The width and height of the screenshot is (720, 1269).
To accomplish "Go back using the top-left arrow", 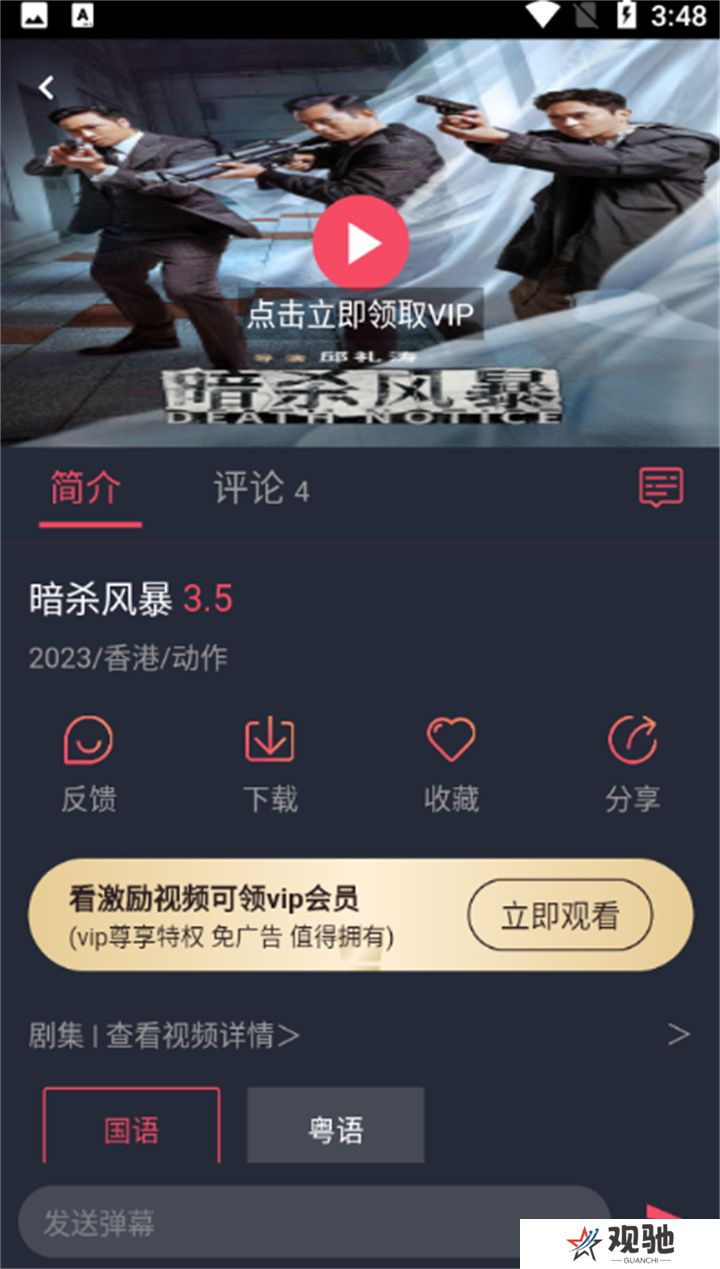I will pos(46,88).
